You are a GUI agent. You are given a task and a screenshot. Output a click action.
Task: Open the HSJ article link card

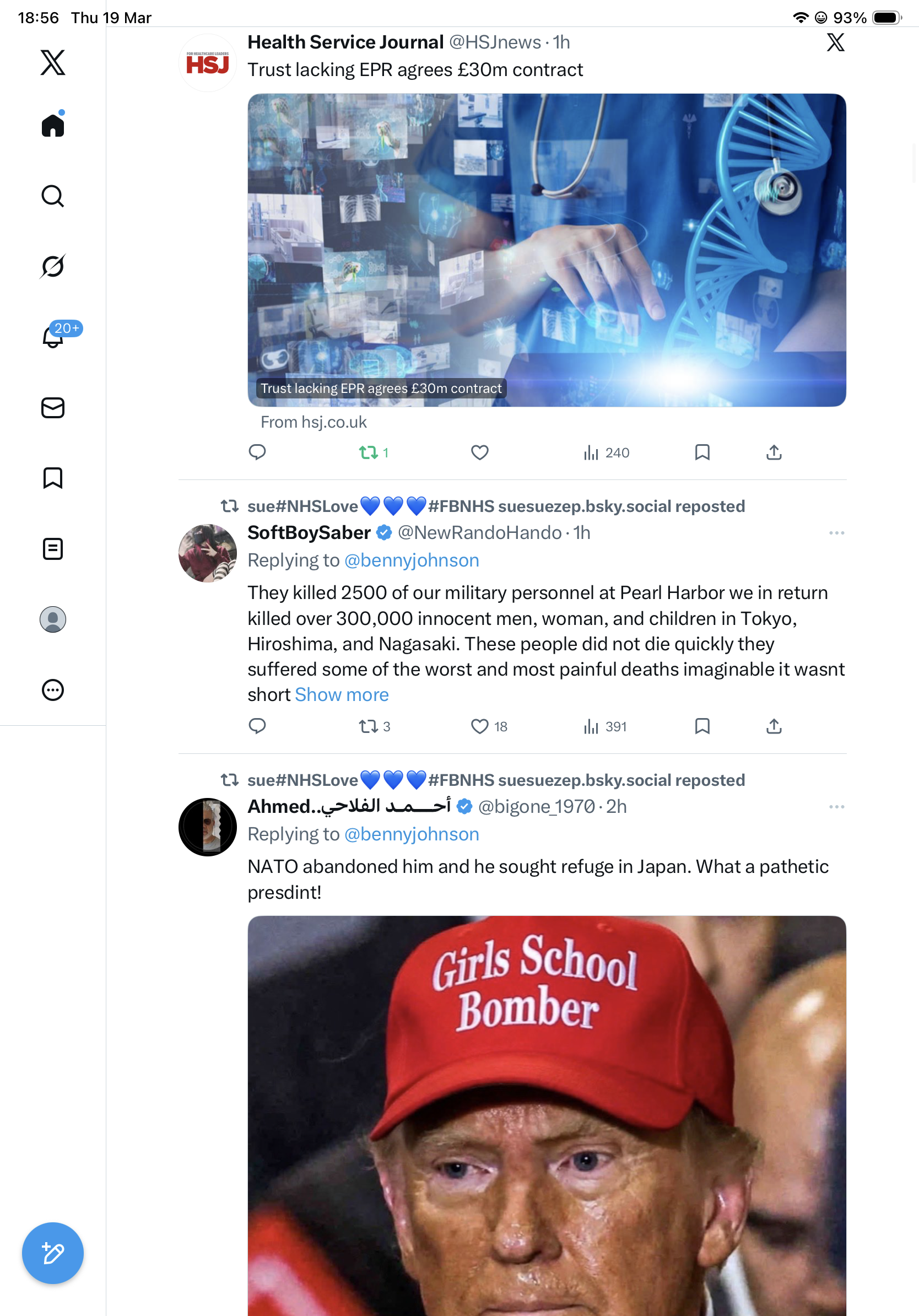[x=547, y=251]
